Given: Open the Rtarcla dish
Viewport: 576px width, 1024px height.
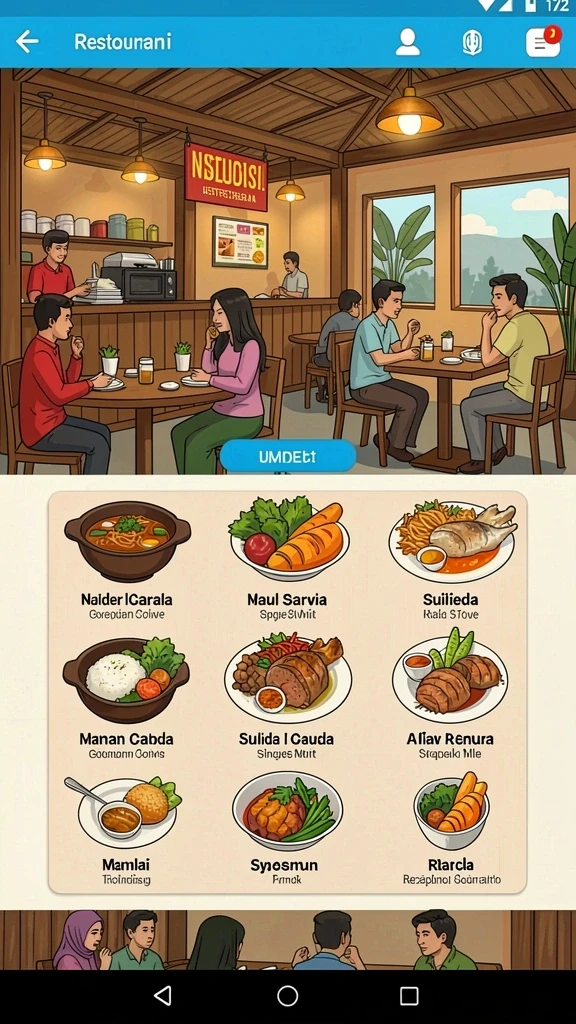Looking at the screenshot, I should pos(451,829).
